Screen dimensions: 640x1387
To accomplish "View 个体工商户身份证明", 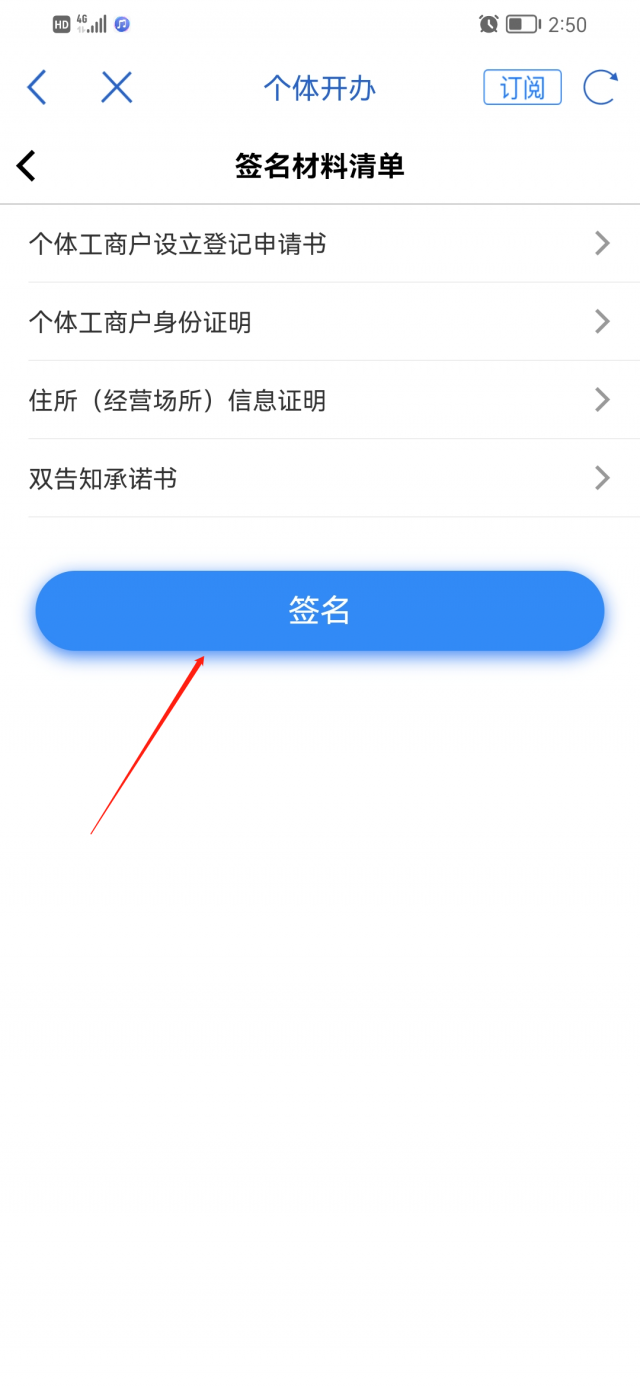I will [320, 322].
